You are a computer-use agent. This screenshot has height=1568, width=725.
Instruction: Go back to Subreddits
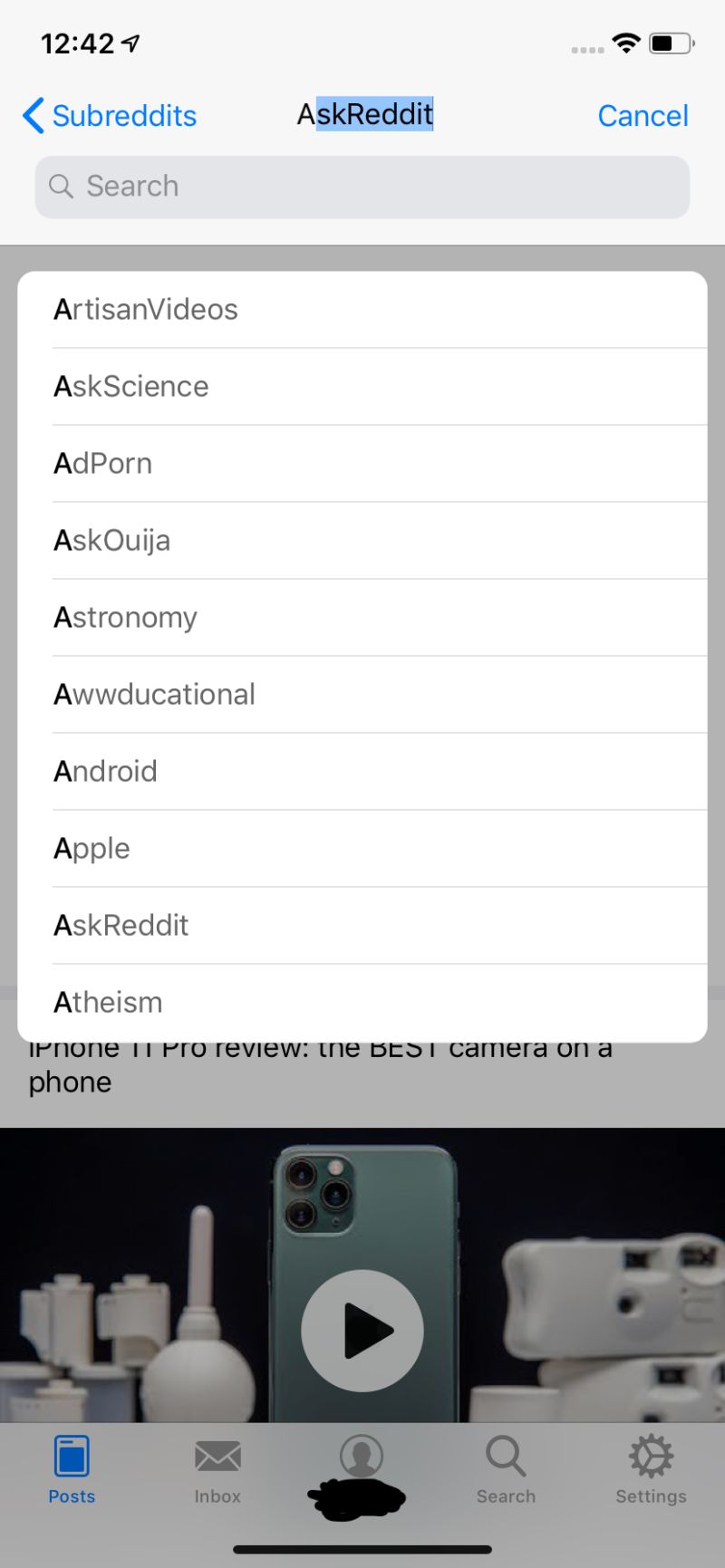click(x=110, y=116)
